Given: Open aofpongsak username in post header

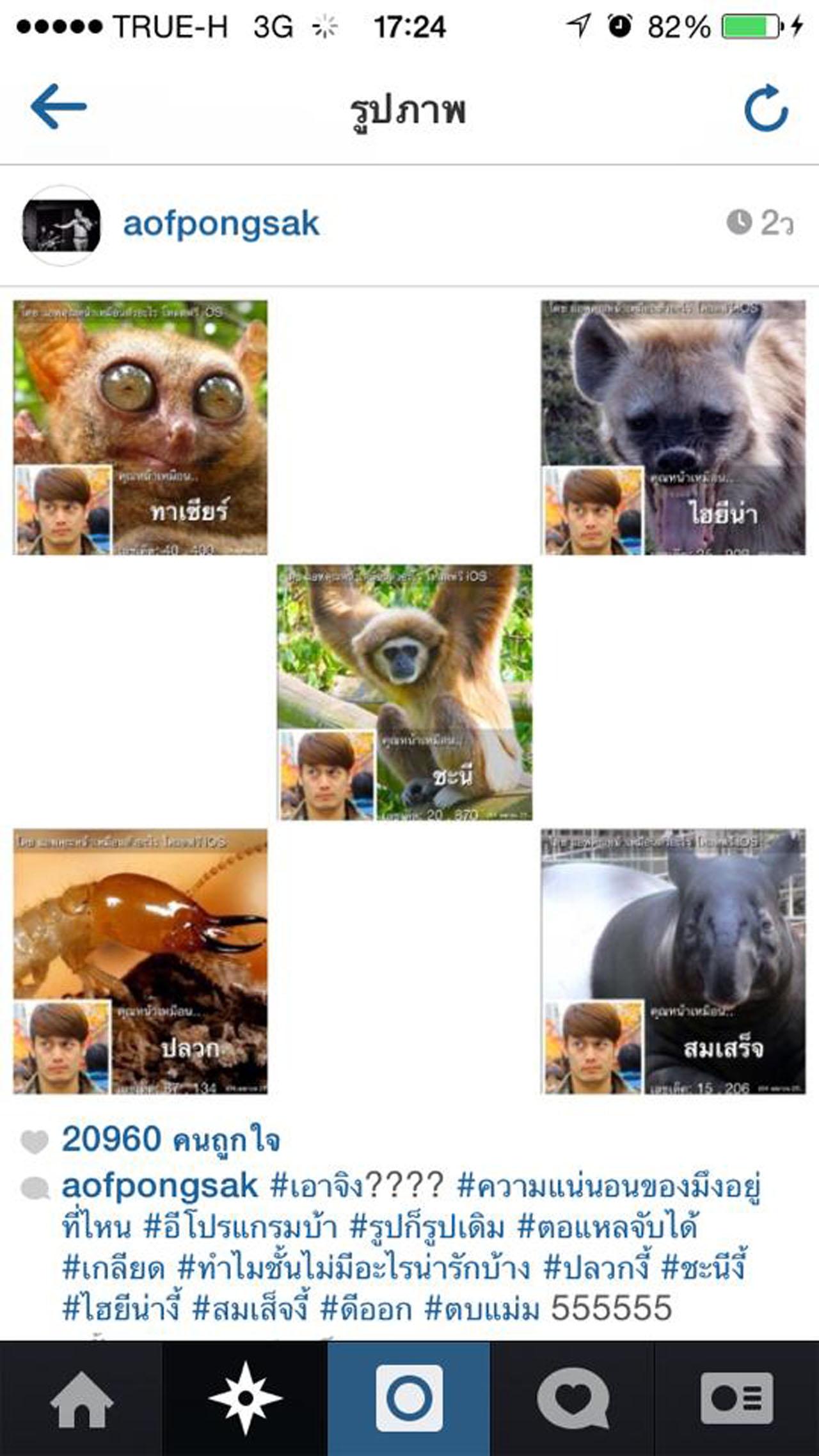Looking at the screenshot, I should pos(221,224).
